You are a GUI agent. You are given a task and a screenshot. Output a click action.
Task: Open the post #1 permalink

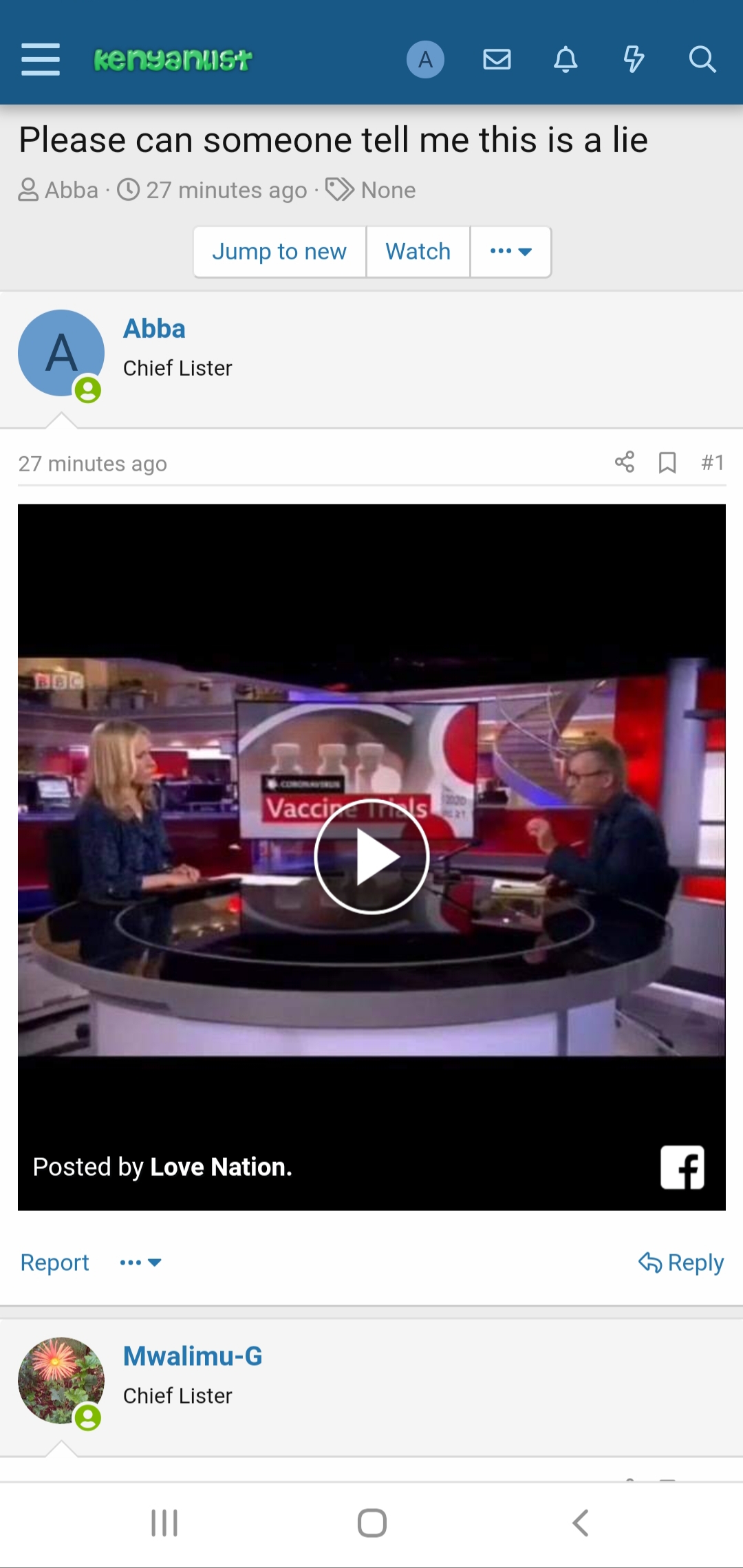click(712, 462)
